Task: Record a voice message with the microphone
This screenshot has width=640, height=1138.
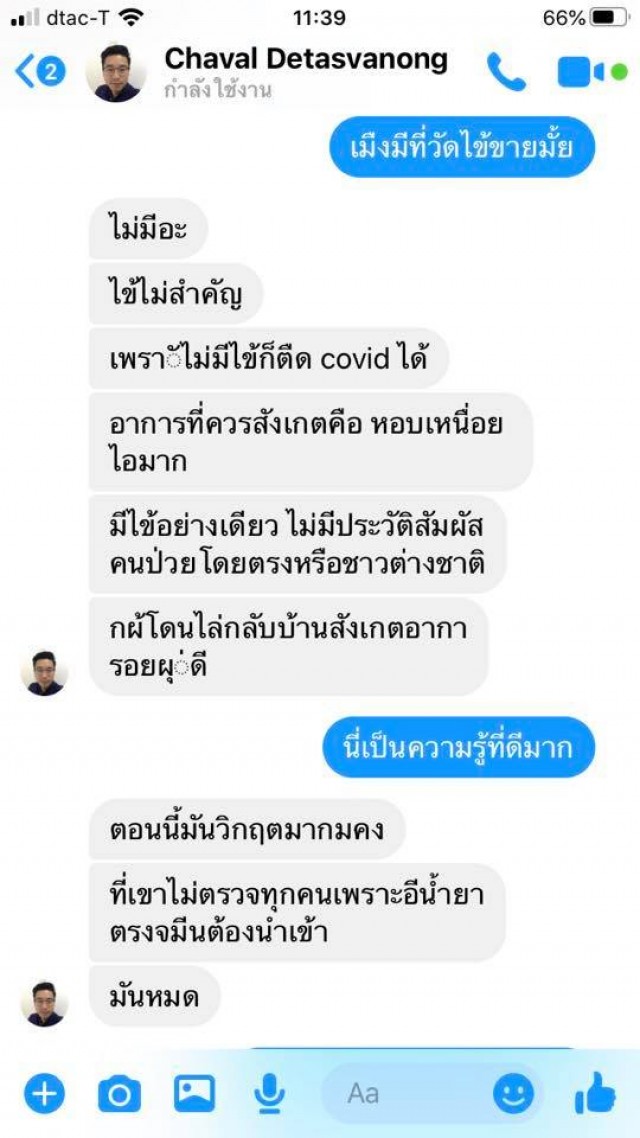Action: pos(269,1094)
